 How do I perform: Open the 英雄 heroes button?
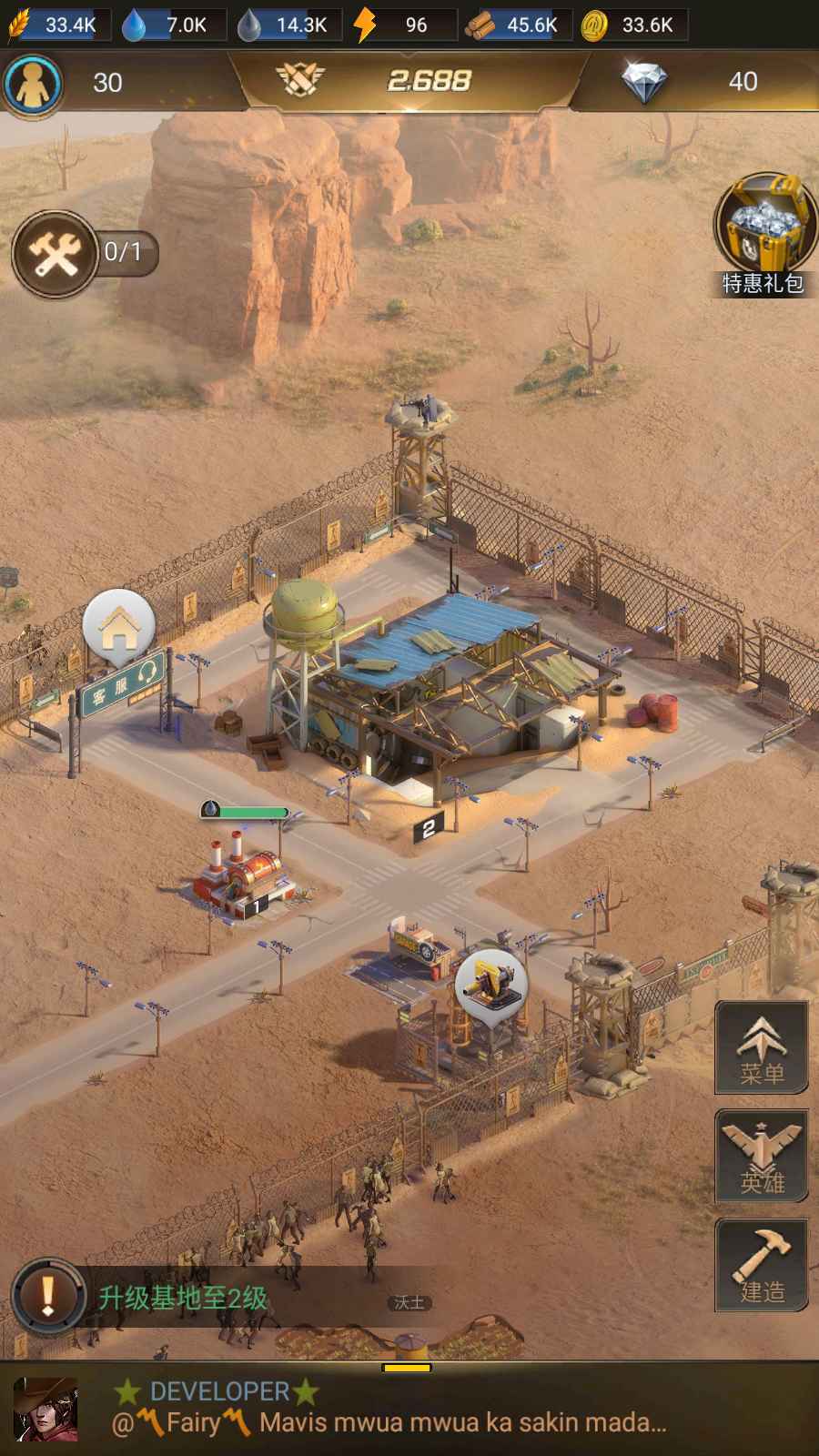click(762, 1157)
